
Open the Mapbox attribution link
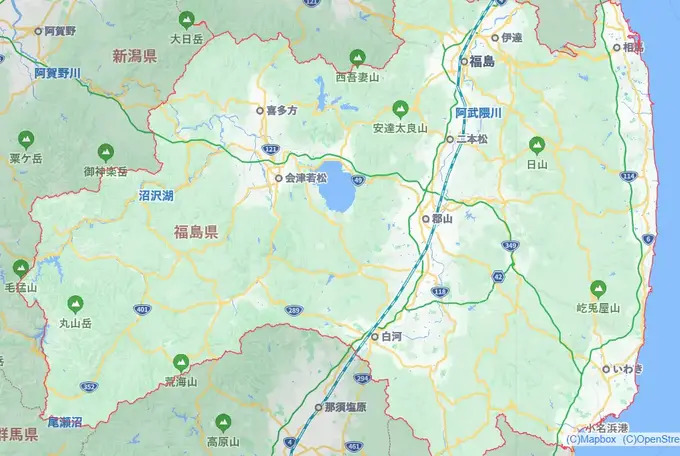(591, 439)
